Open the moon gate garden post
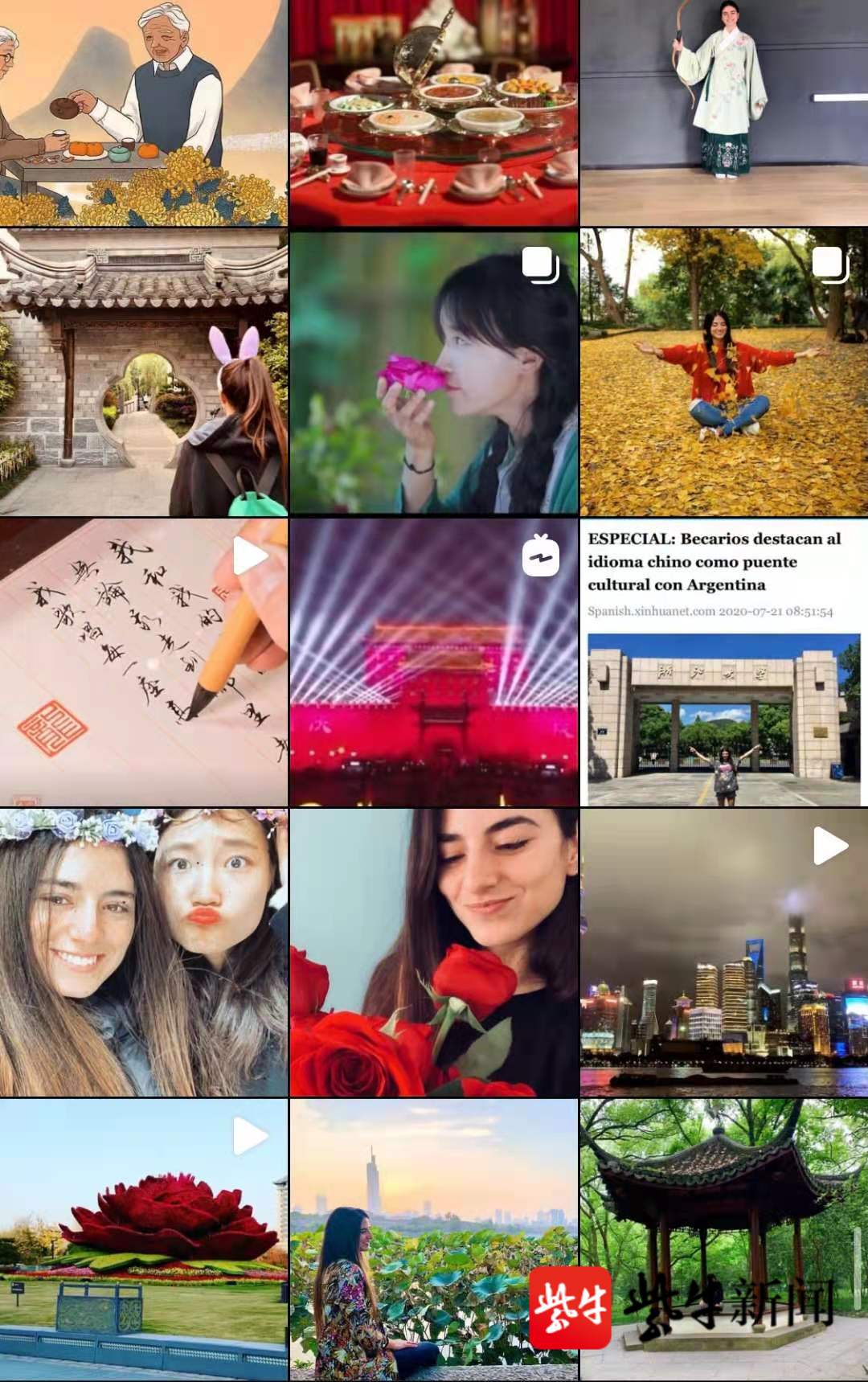This screenshot has height=1382, width=868. coord(143,371)
